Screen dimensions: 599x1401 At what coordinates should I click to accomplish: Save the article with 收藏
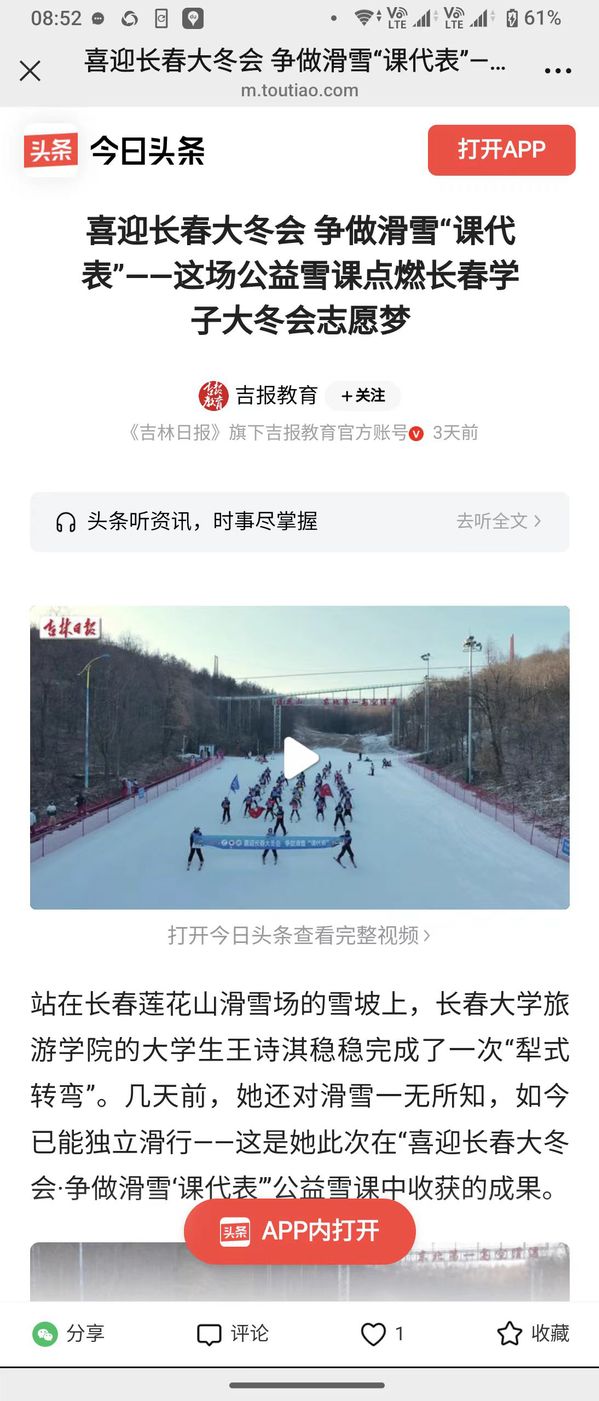pos(533,1333)
